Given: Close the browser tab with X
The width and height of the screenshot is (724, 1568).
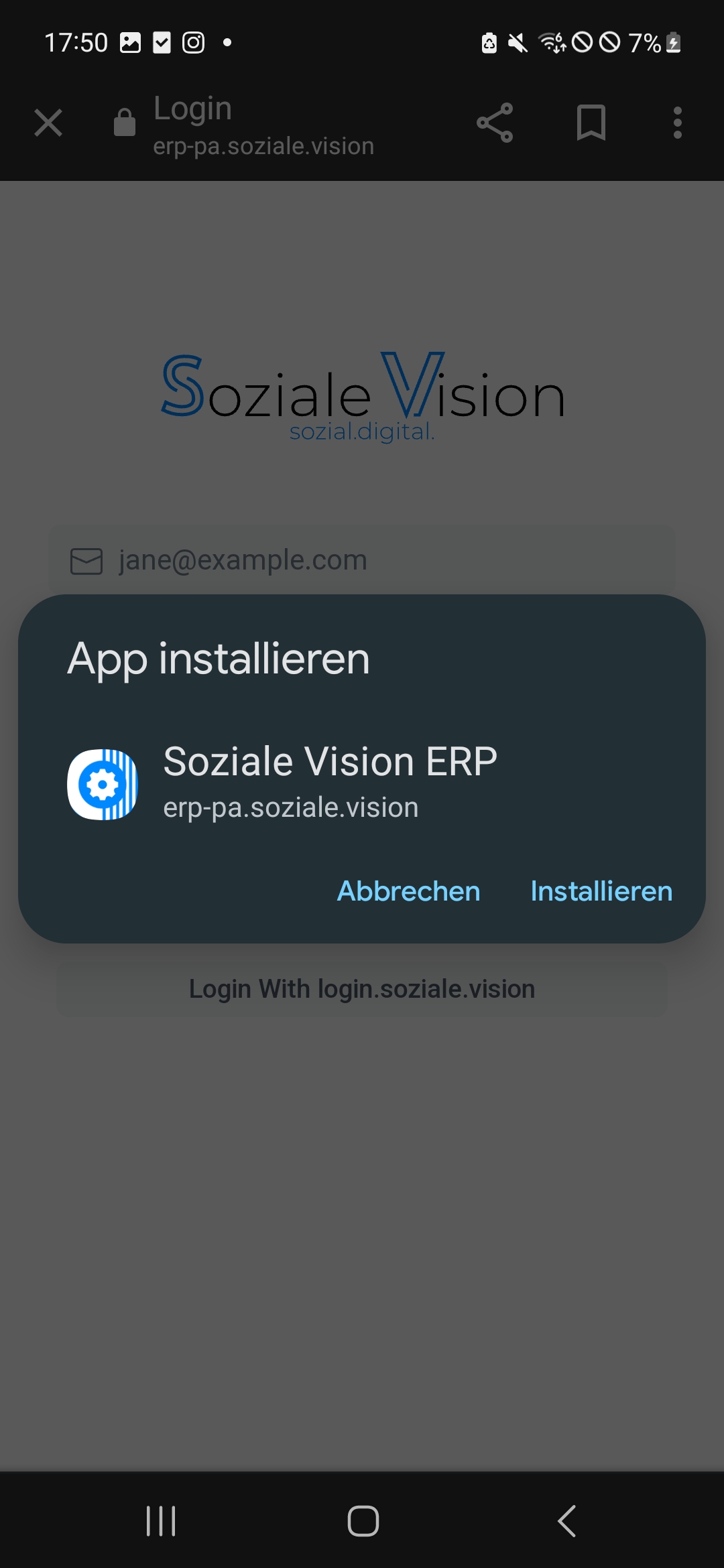Looking at the screenshot, I should click(48, 123).
